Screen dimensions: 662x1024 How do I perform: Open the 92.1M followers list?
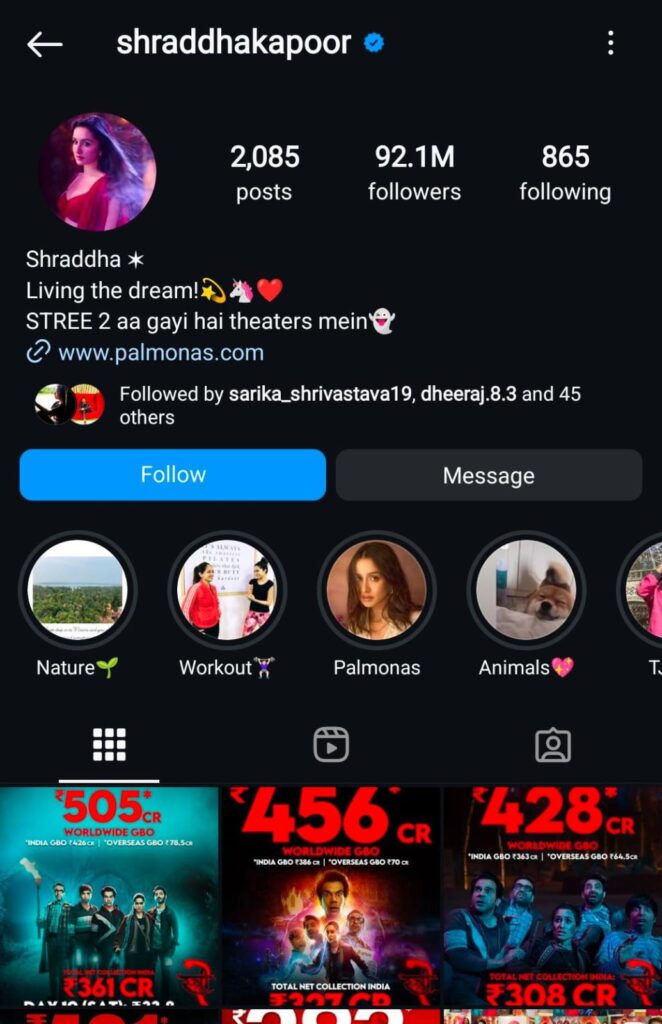(414, 172)
